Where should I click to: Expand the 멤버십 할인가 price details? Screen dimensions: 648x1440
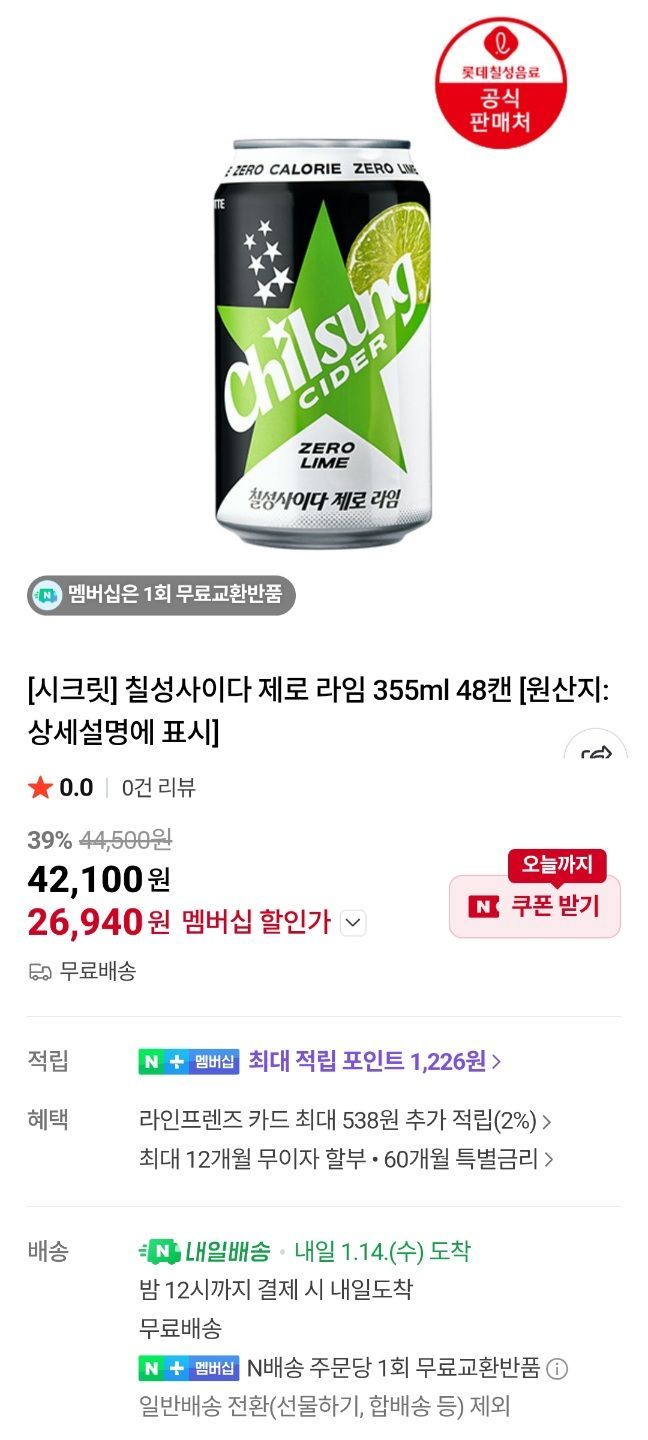pyautogui.click(x=353, y=923)
